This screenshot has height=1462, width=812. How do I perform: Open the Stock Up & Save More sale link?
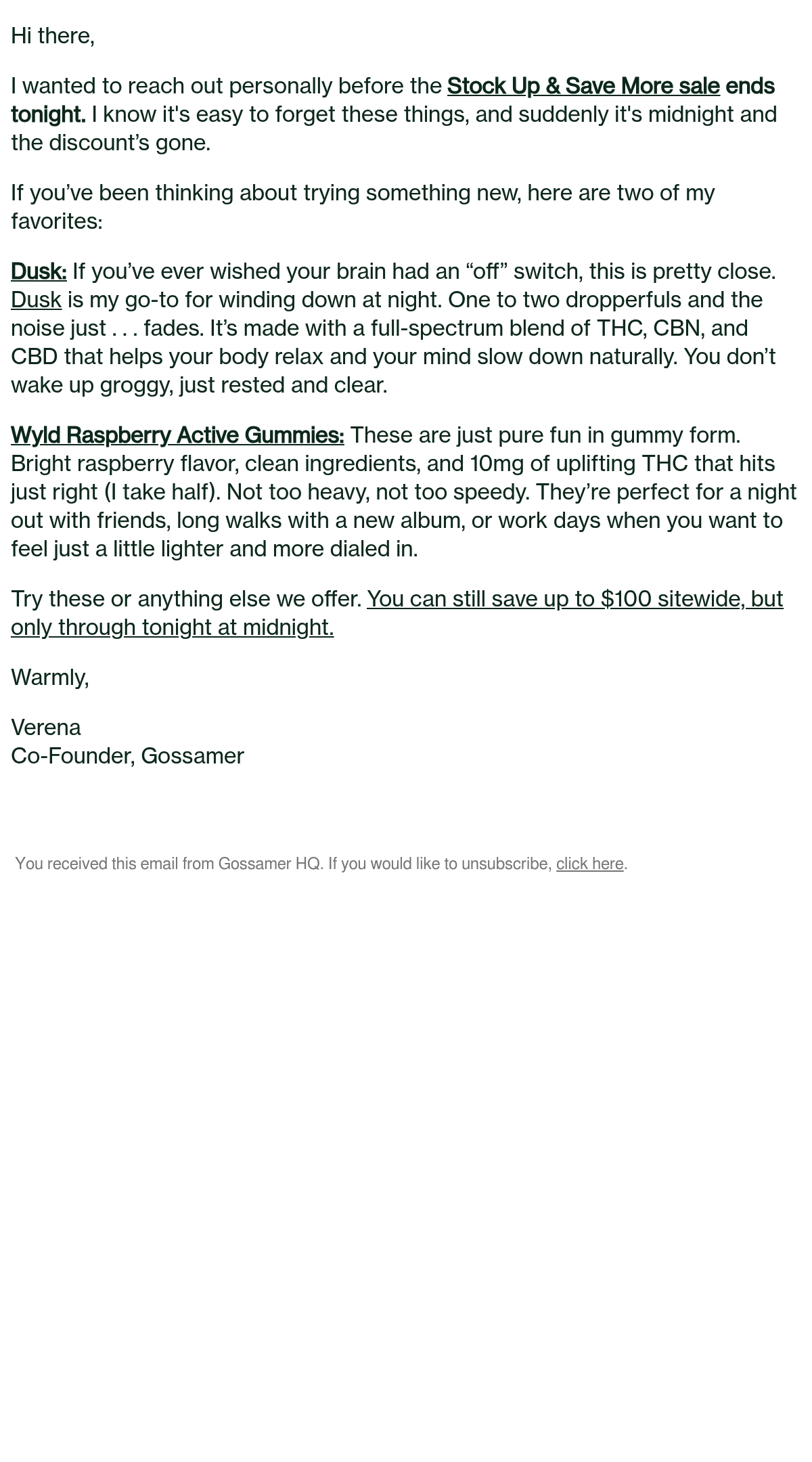click(x=583, y=86)
